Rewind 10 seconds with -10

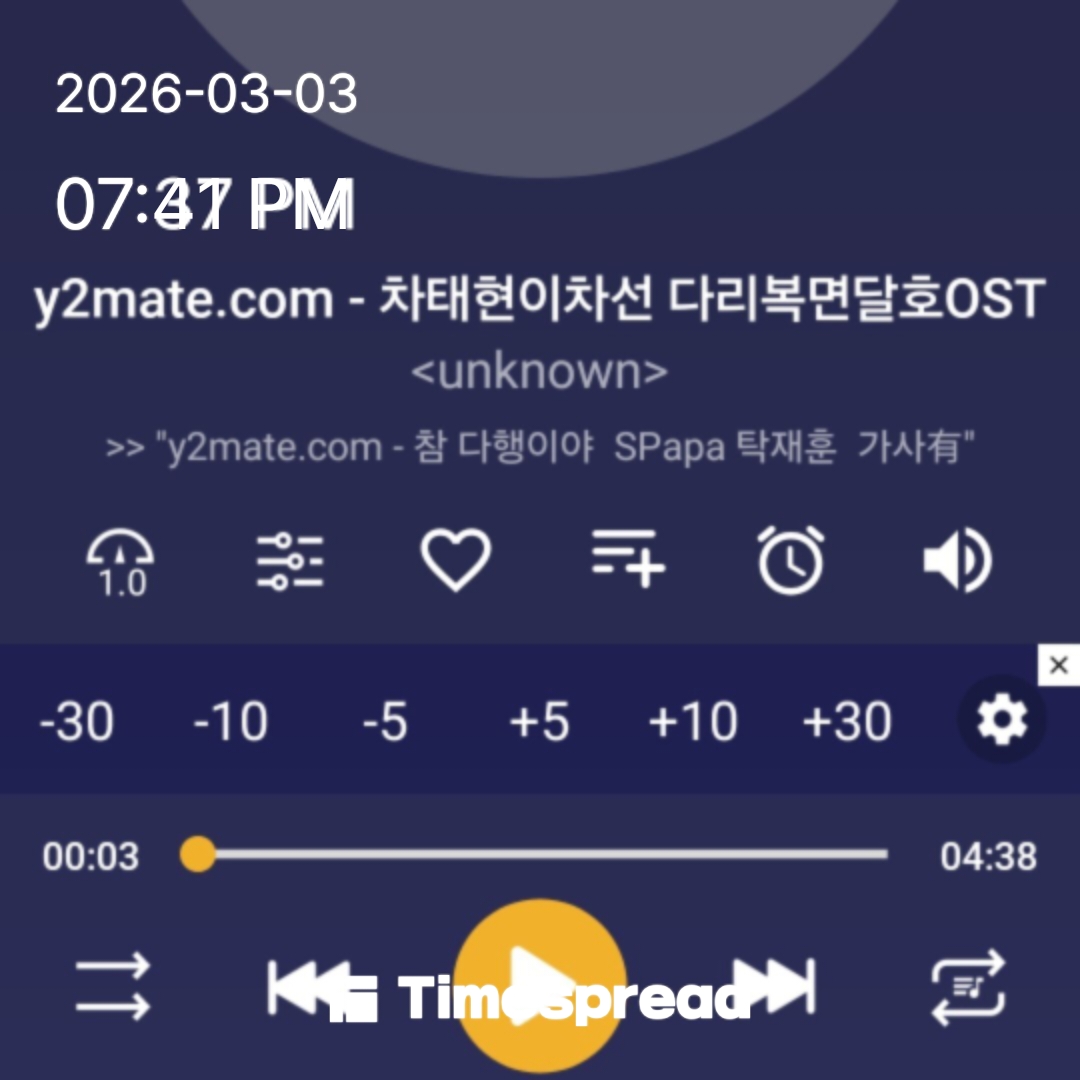pos(230,721)
